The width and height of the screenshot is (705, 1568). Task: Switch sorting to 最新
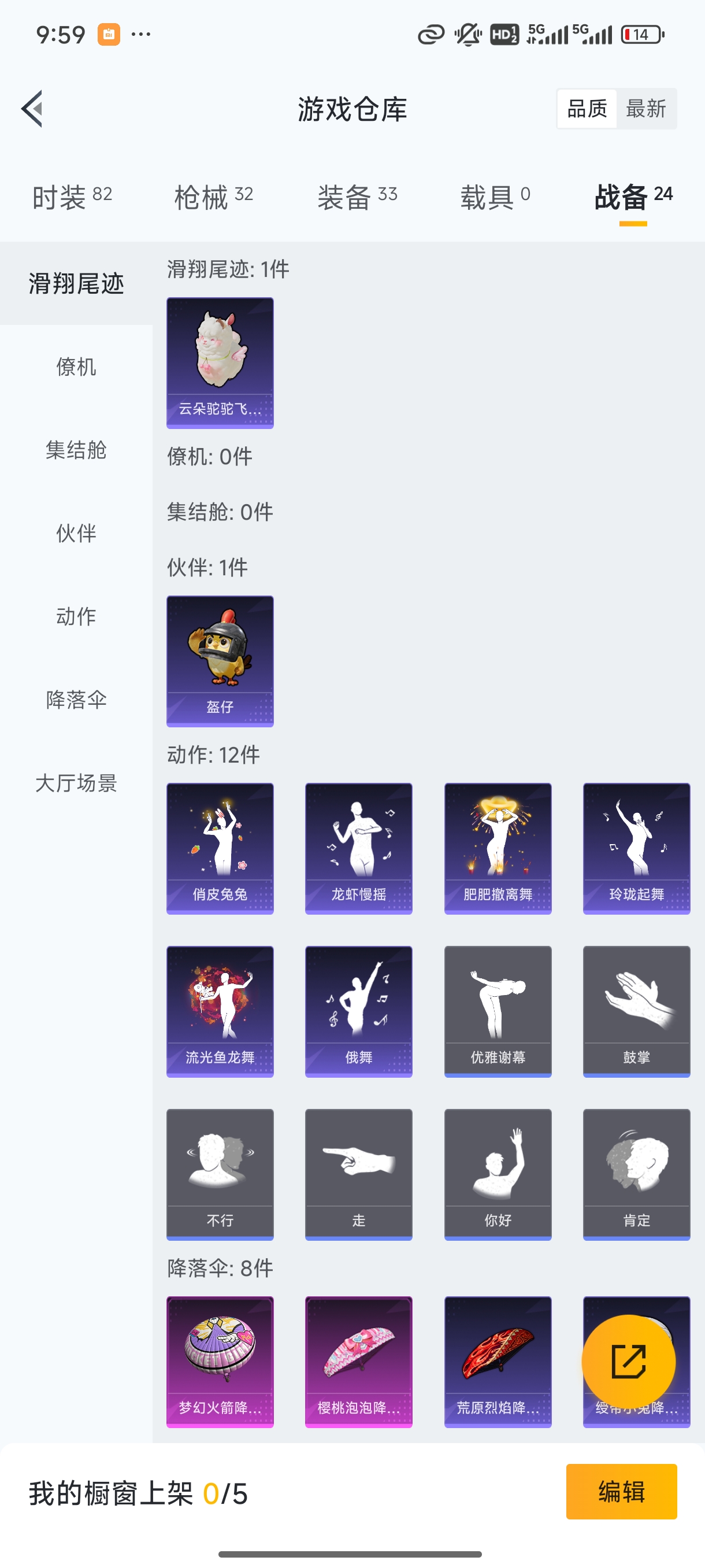tap(647, 108)
